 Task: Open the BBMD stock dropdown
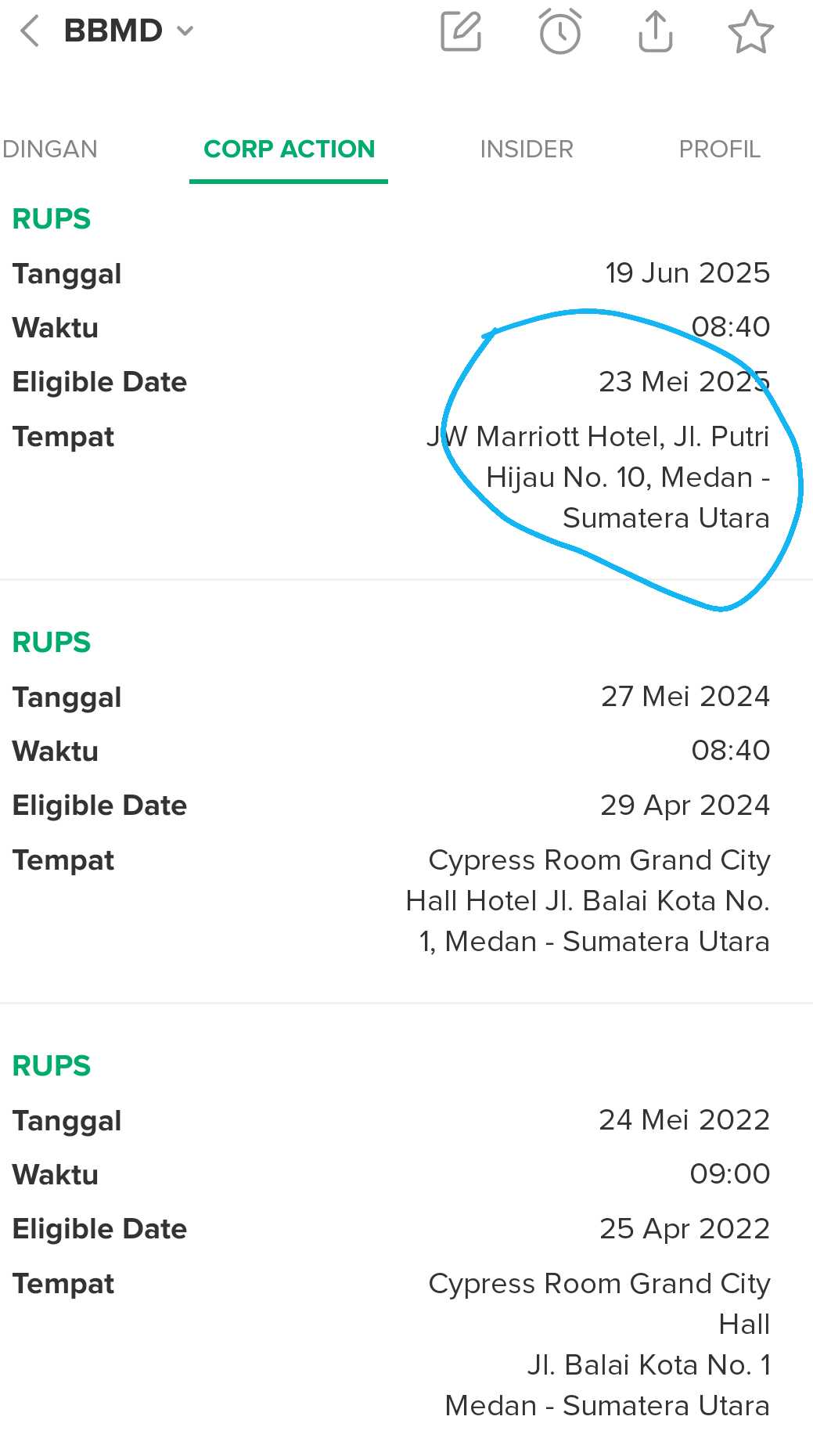185,31
